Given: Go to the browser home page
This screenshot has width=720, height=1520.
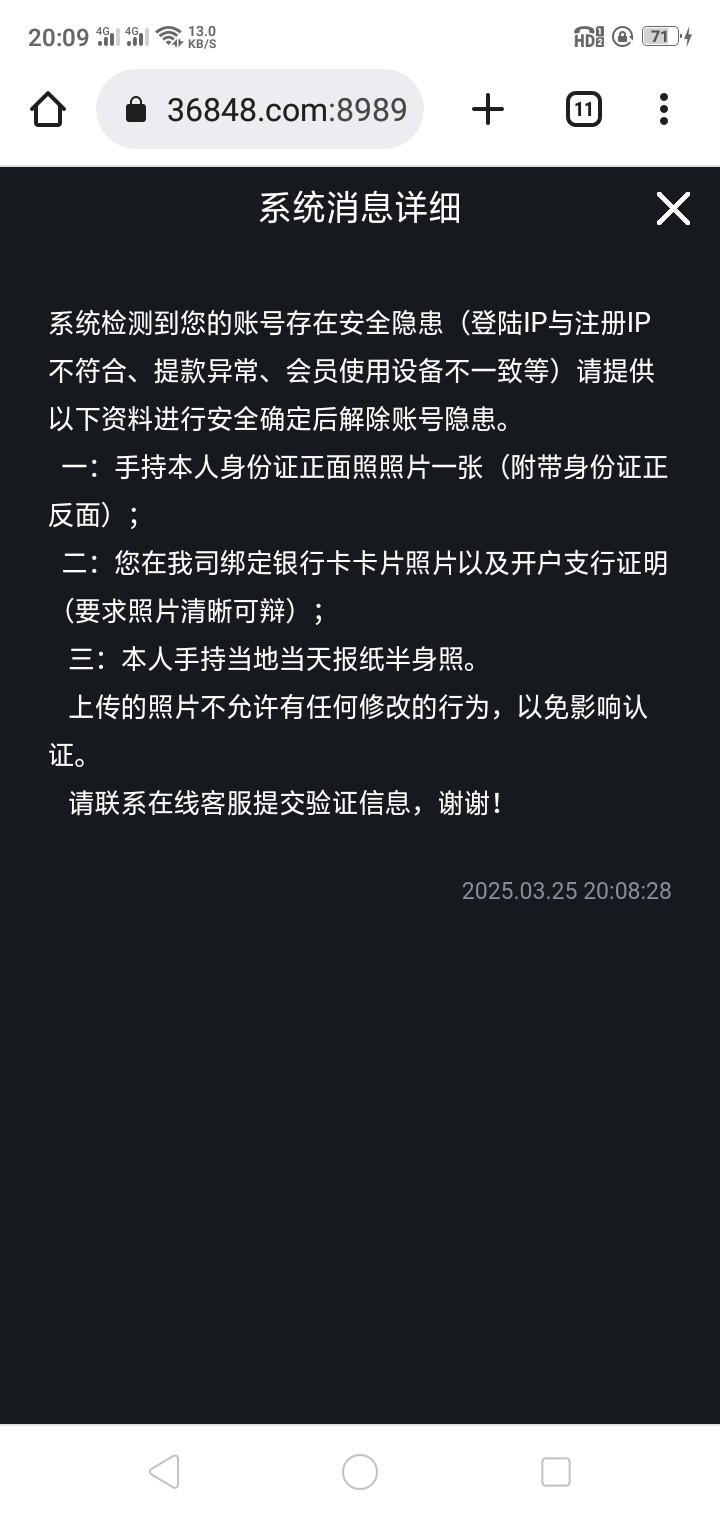Looking at the screenshot, I should (49, 109).
